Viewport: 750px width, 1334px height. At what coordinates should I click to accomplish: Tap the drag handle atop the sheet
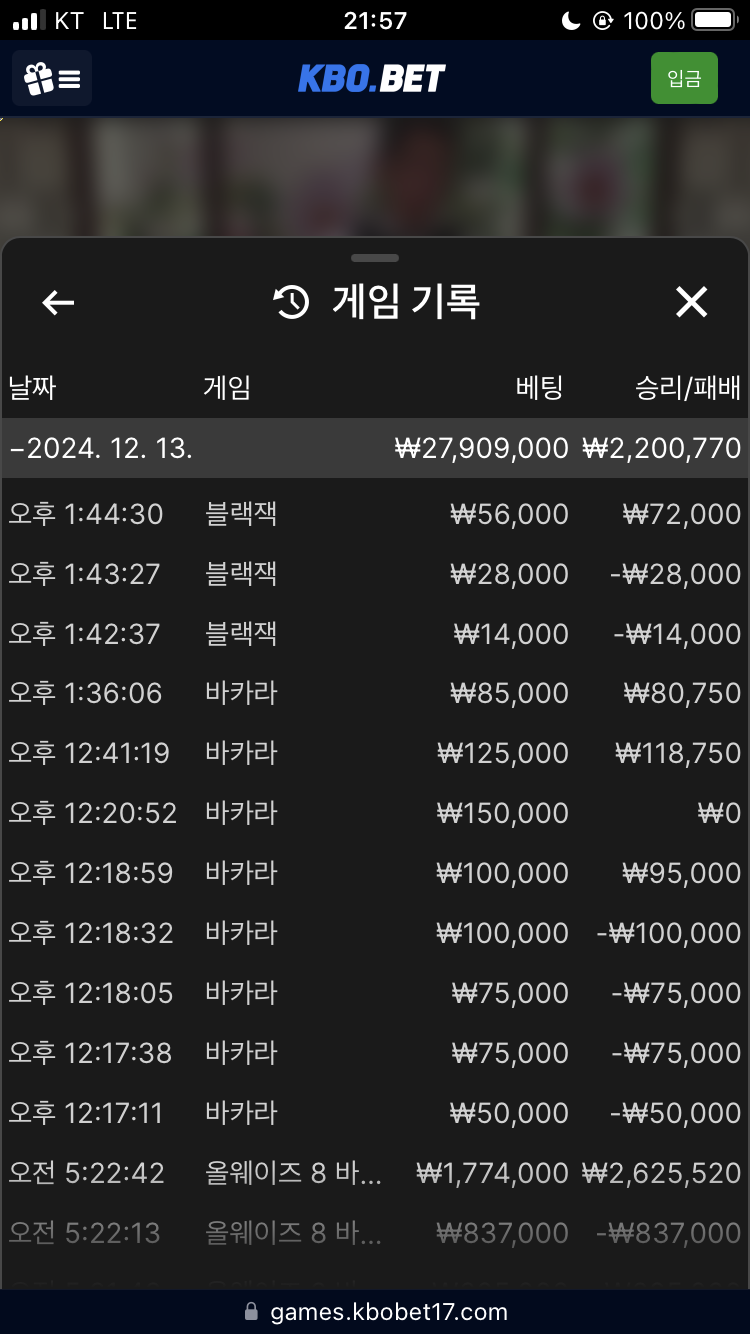375,258
